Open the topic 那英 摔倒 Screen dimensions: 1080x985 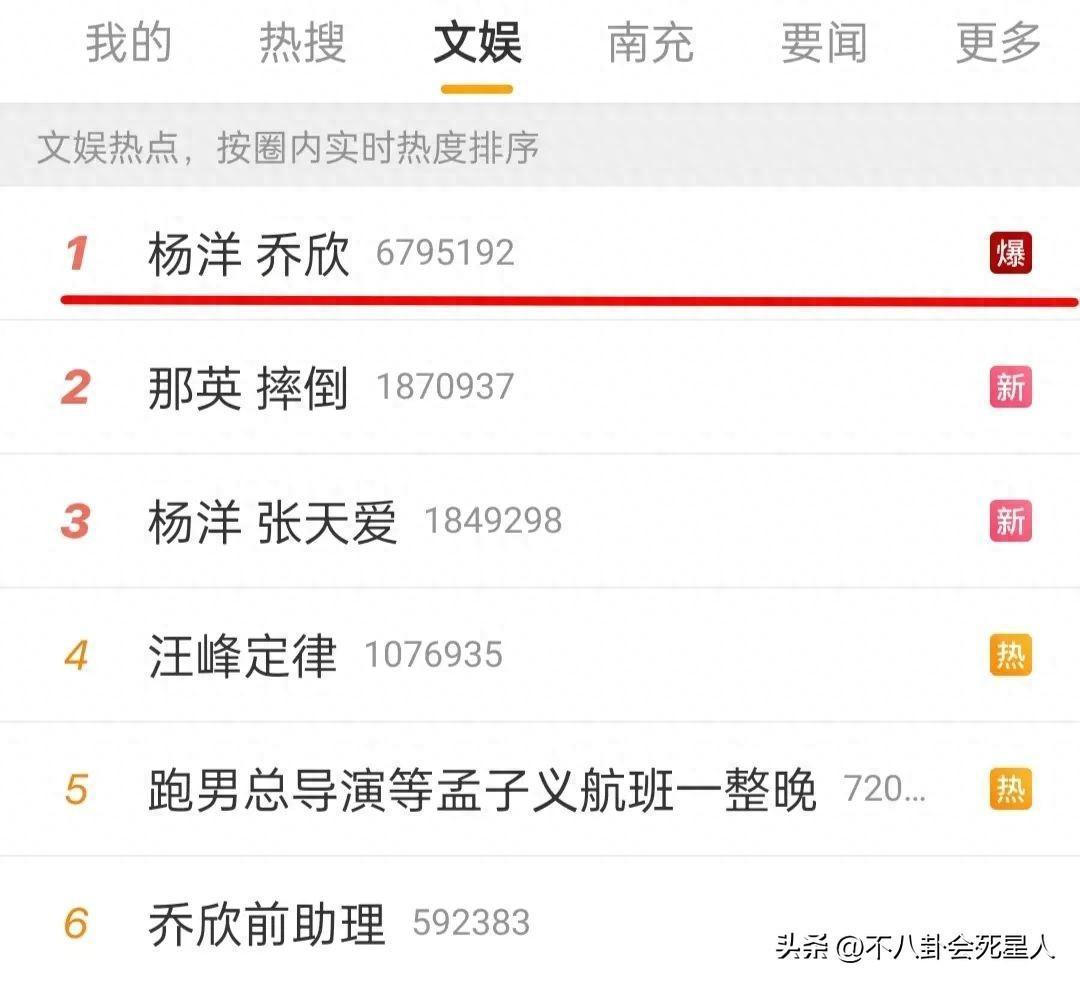tap(247, 388)
